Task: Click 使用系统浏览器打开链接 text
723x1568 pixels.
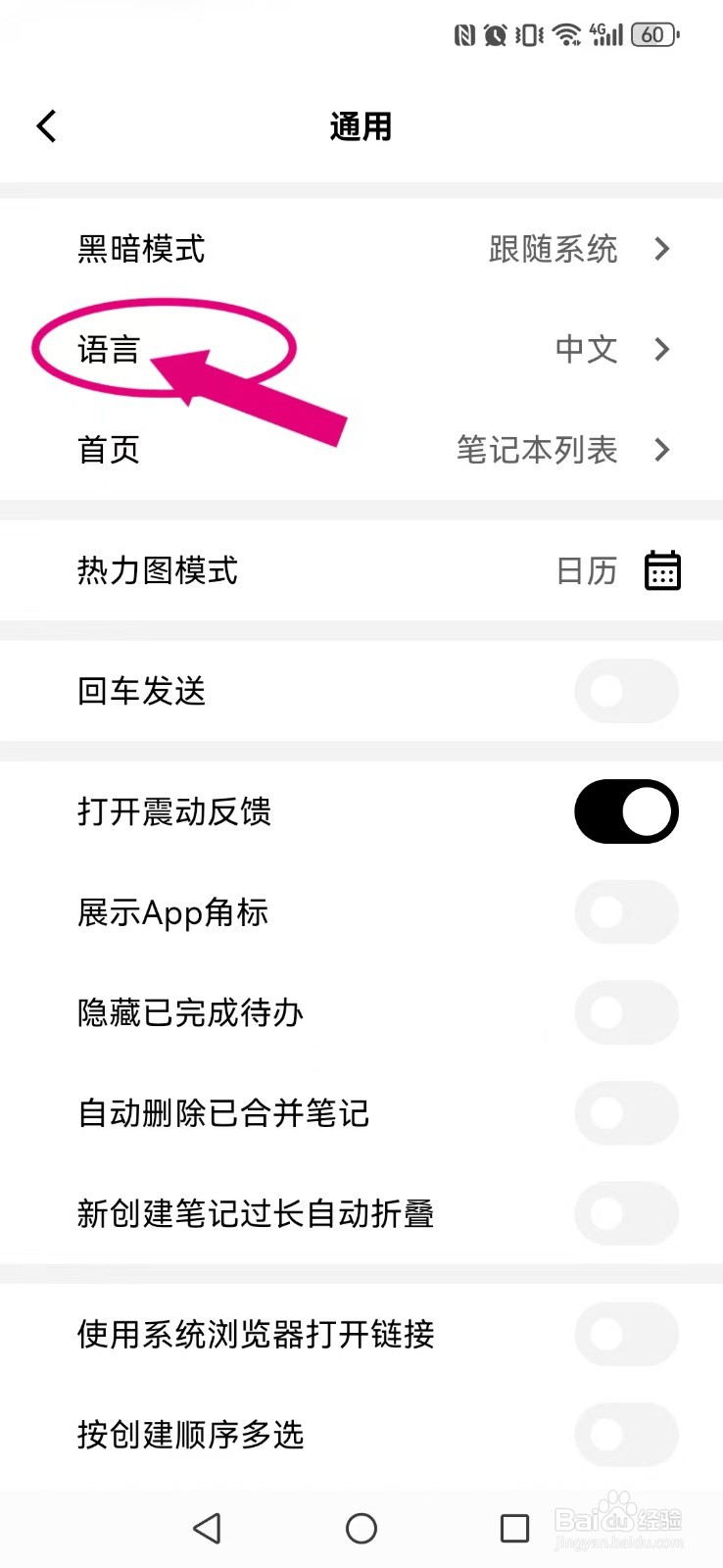Action: click(257, 1334)
